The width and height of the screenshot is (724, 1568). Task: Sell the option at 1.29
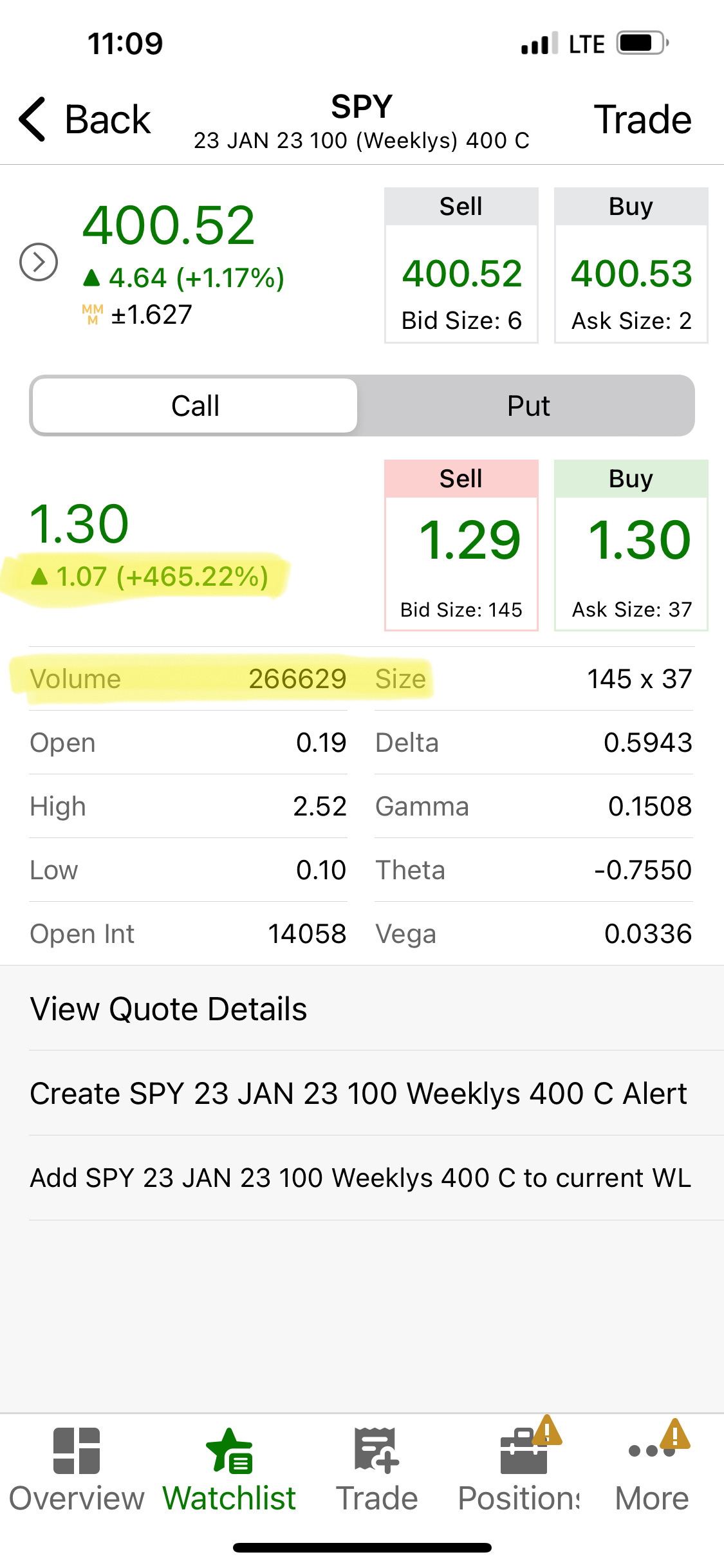461,545
